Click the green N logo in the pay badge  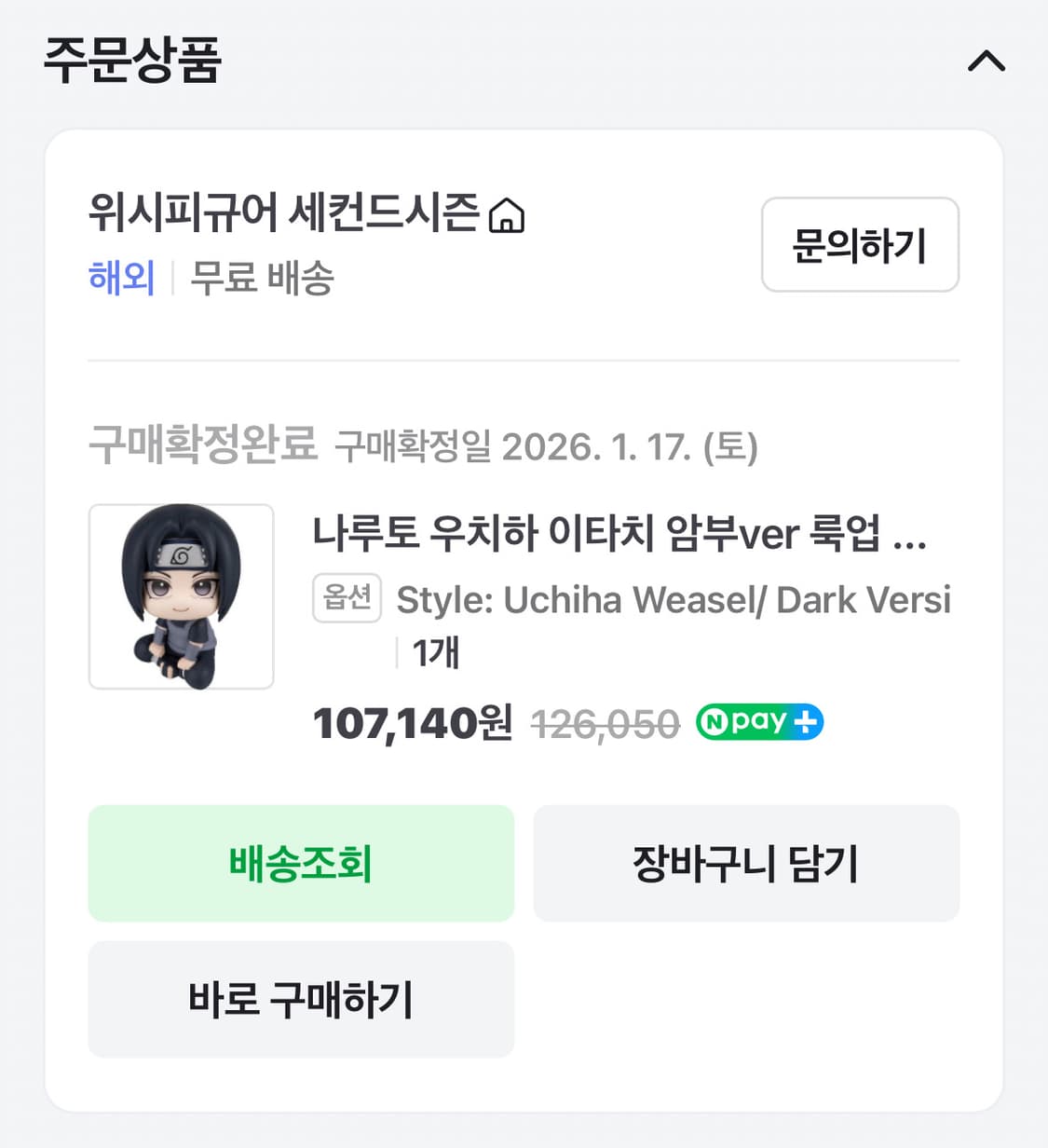(716, 721)
